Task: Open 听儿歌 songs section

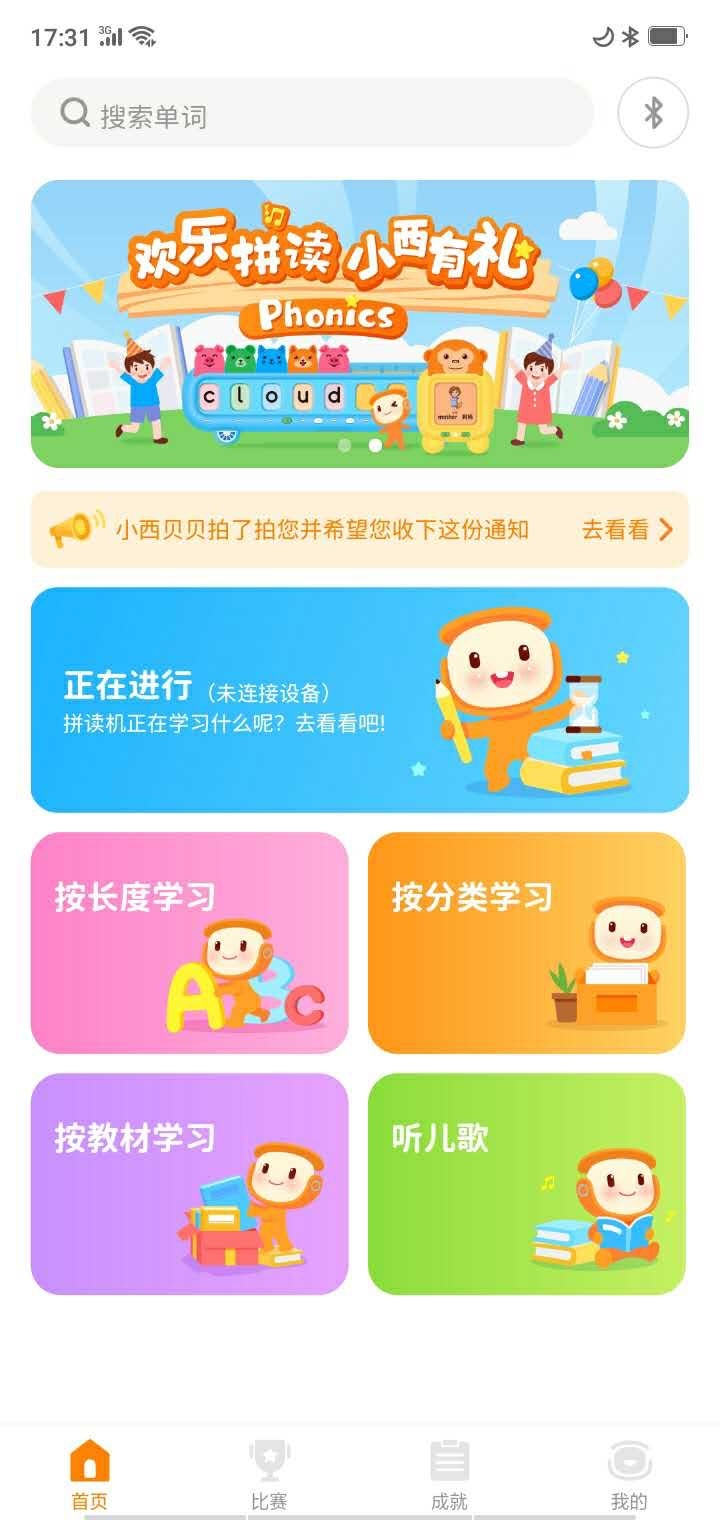Action: 527,1183
